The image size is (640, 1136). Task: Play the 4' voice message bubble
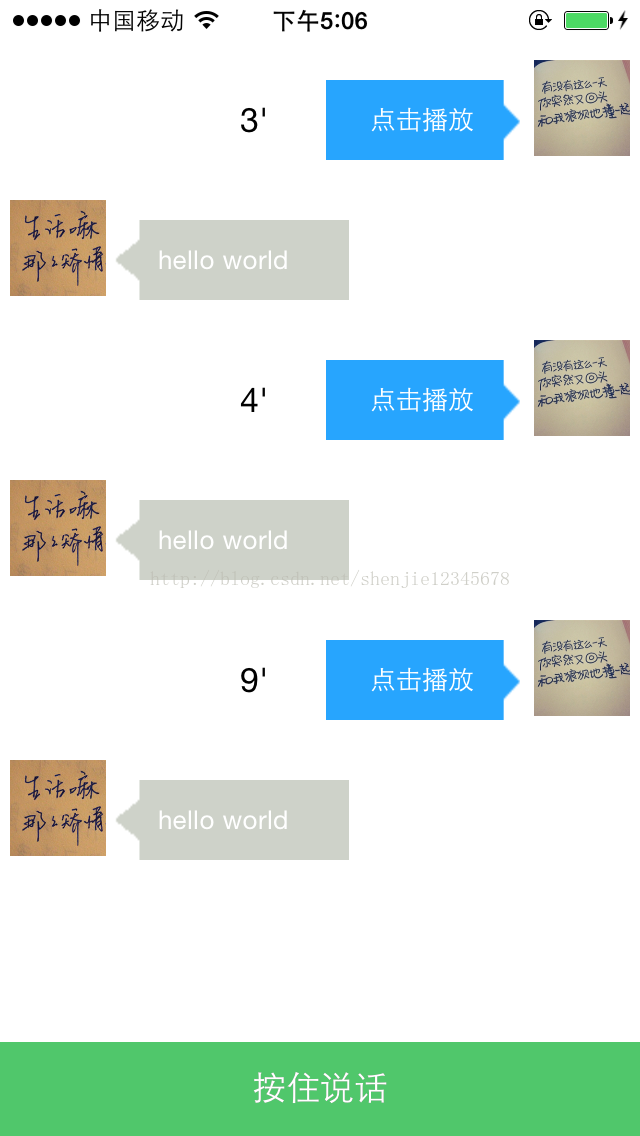click(423, 400)
